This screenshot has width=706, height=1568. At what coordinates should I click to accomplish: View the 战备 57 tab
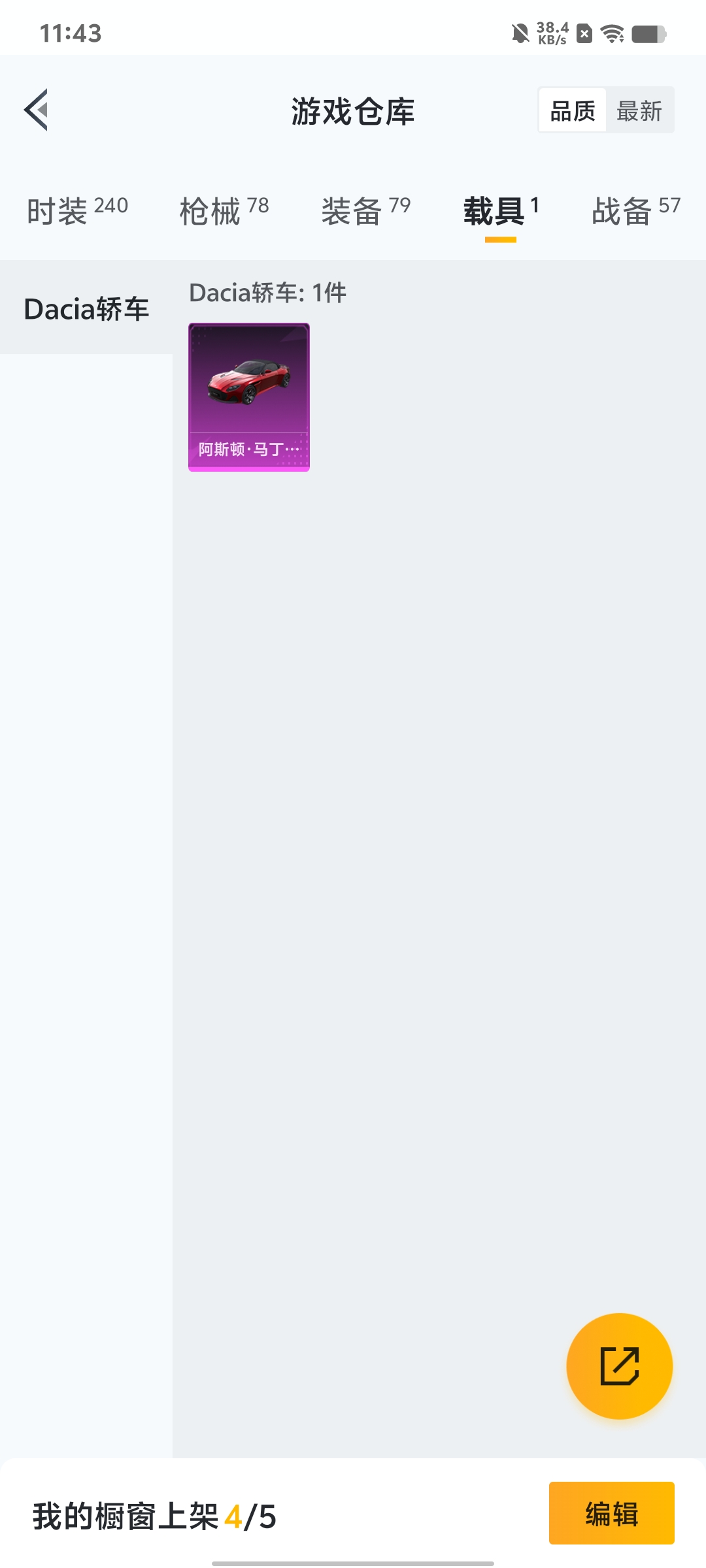tap(636, 211)
